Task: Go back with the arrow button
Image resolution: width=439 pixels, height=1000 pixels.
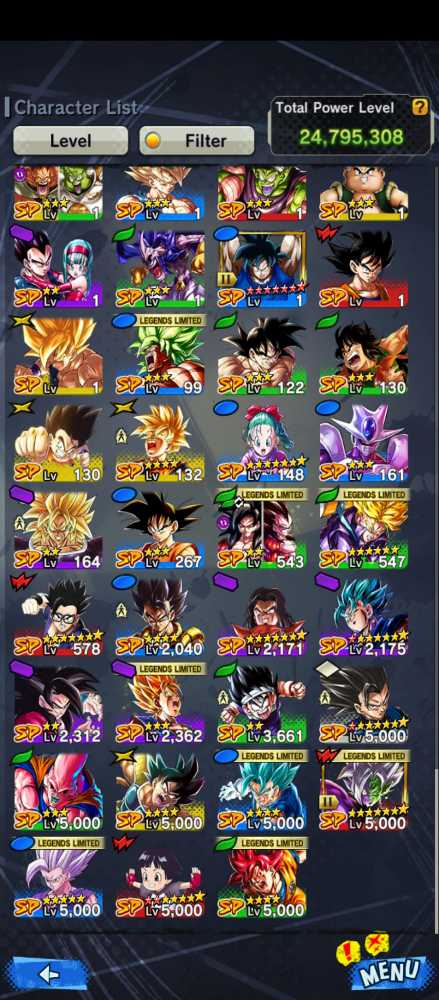Action: point(48,973)
